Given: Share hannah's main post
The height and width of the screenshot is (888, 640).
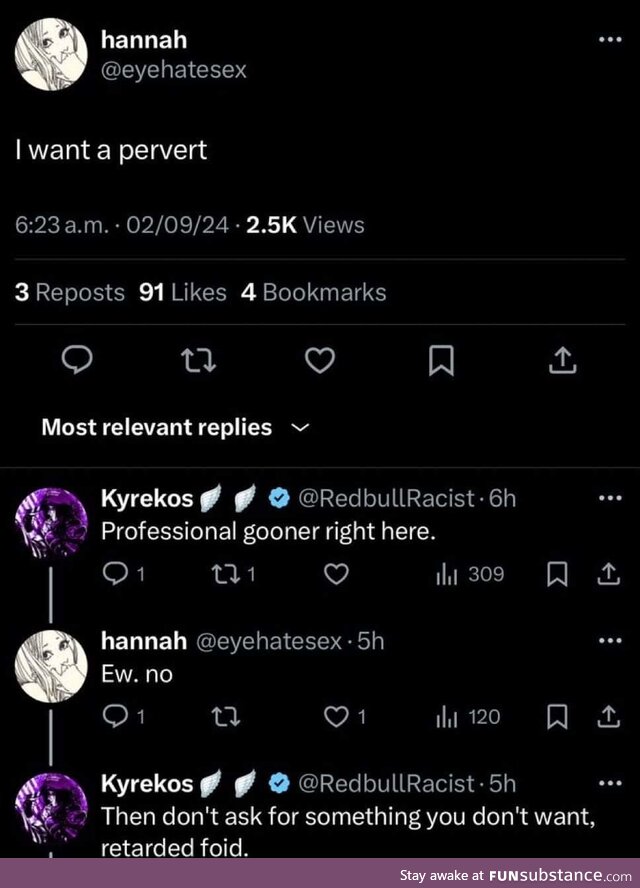Looking at the screenshot, I should 563,361.
